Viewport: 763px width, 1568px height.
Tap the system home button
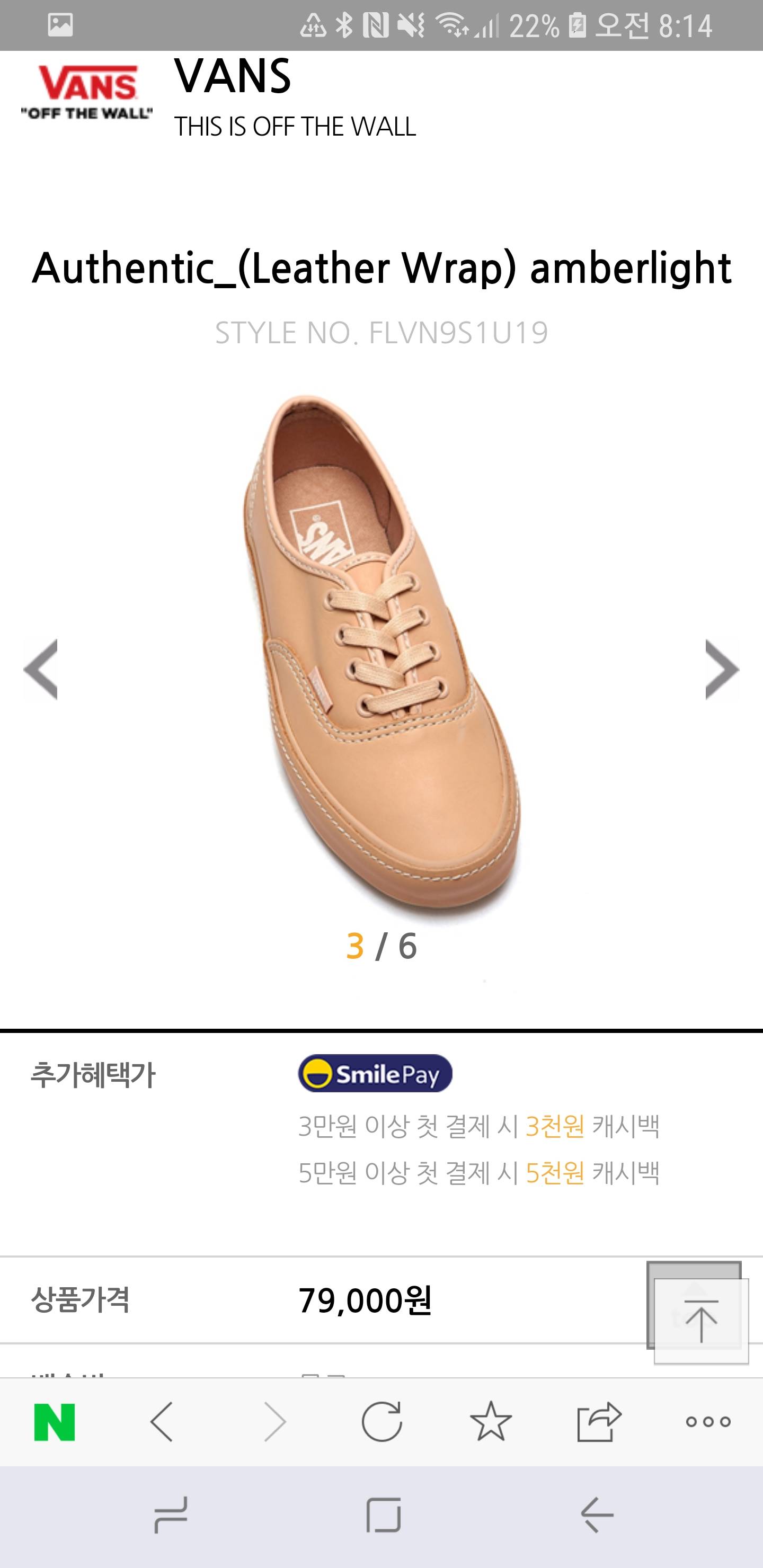coord(383,1515)
